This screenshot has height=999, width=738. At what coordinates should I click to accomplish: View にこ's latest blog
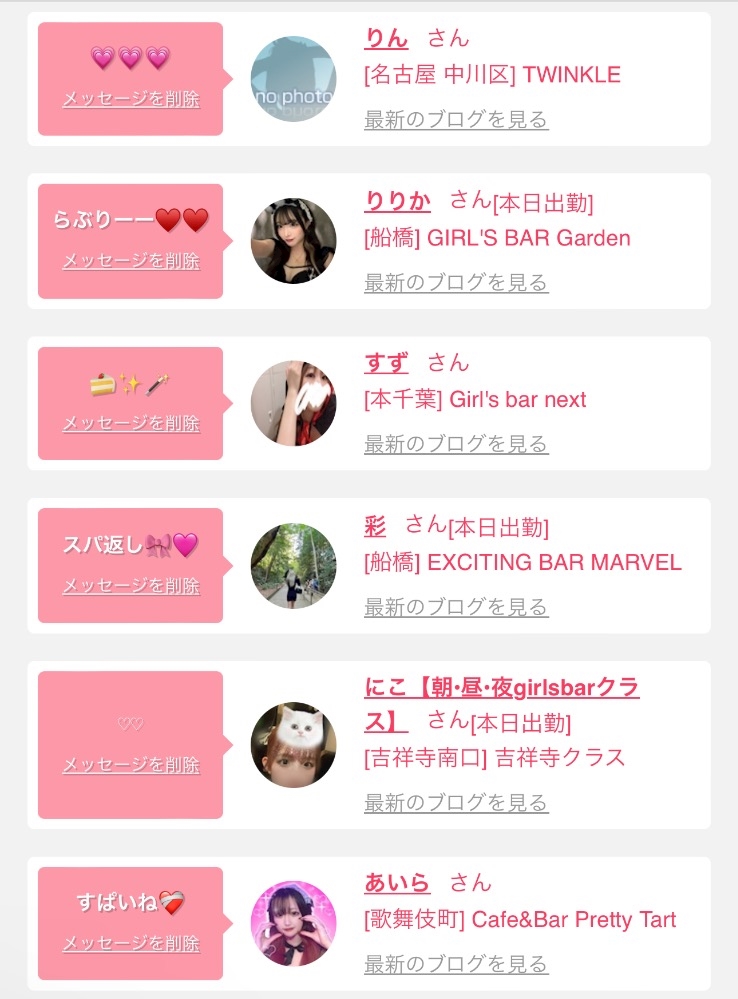[x=456, y=803]
